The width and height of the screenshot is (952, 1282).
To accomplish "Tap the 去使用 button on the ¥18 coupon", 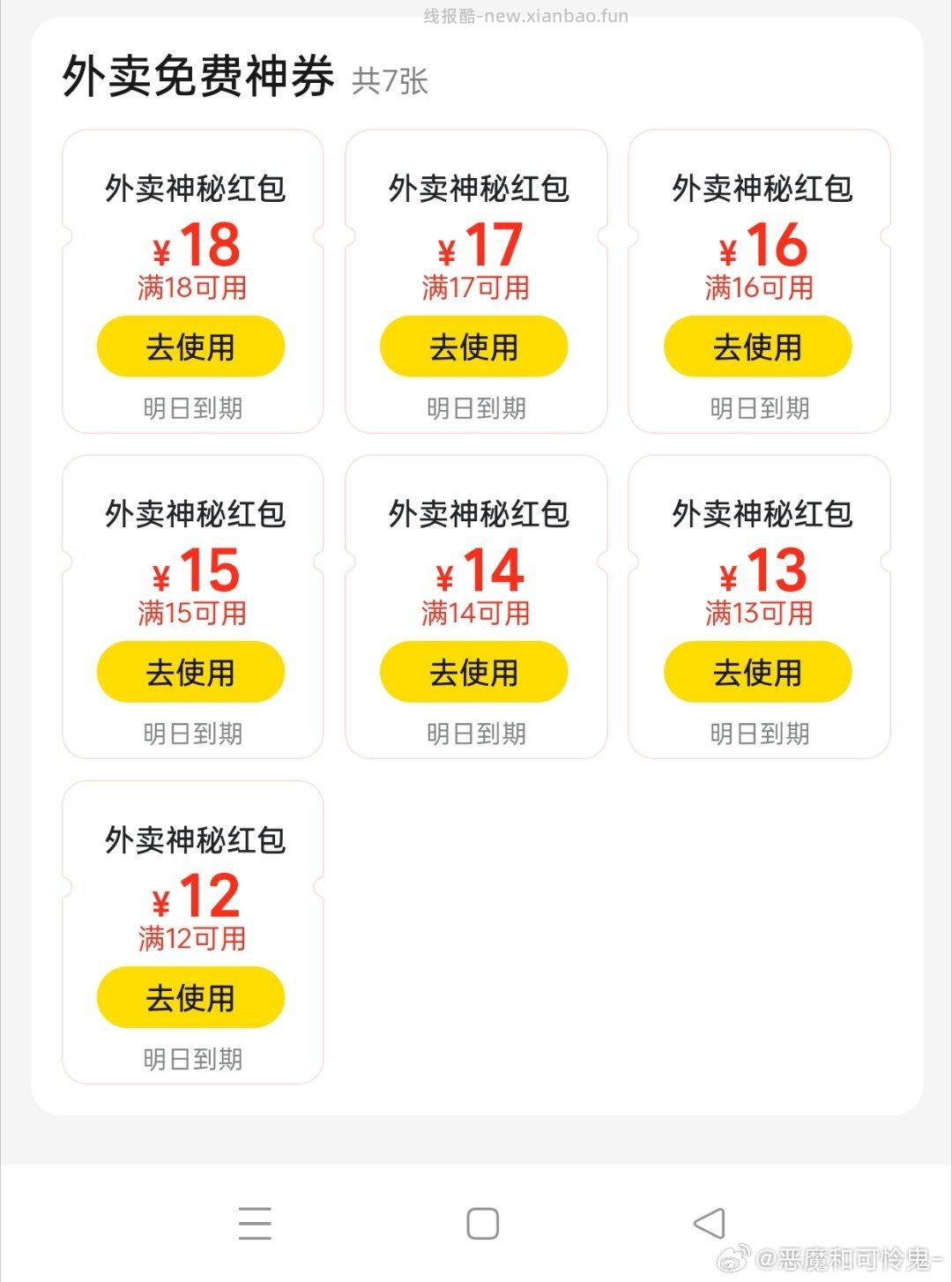I will click(x=190, y=347).
